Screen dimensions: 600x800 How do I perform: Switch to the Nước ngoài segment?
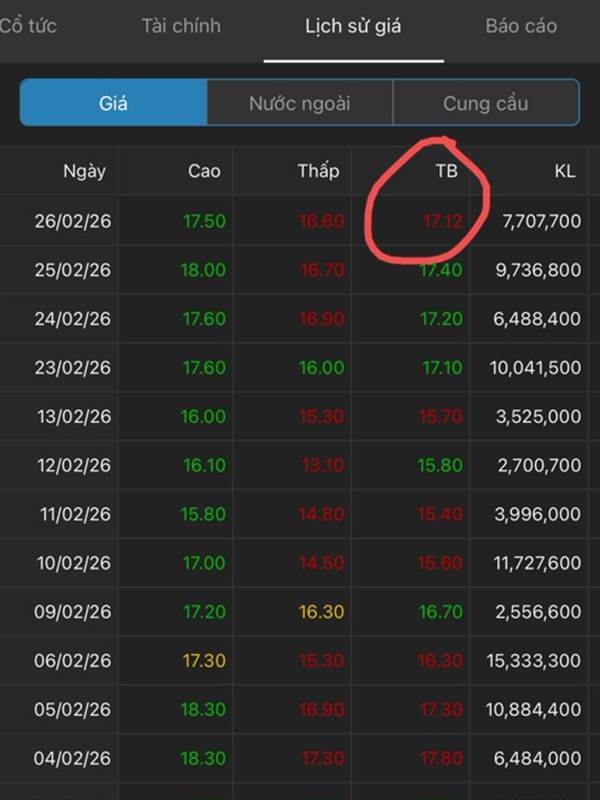click(300, 103)
